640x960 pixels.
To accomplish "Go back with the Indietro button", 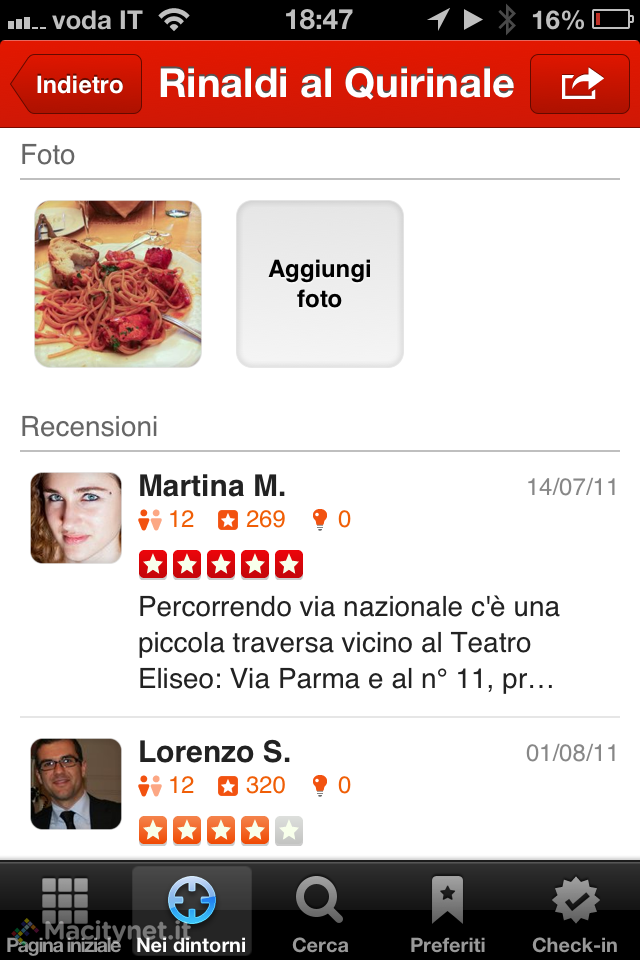I will [78, 85].
